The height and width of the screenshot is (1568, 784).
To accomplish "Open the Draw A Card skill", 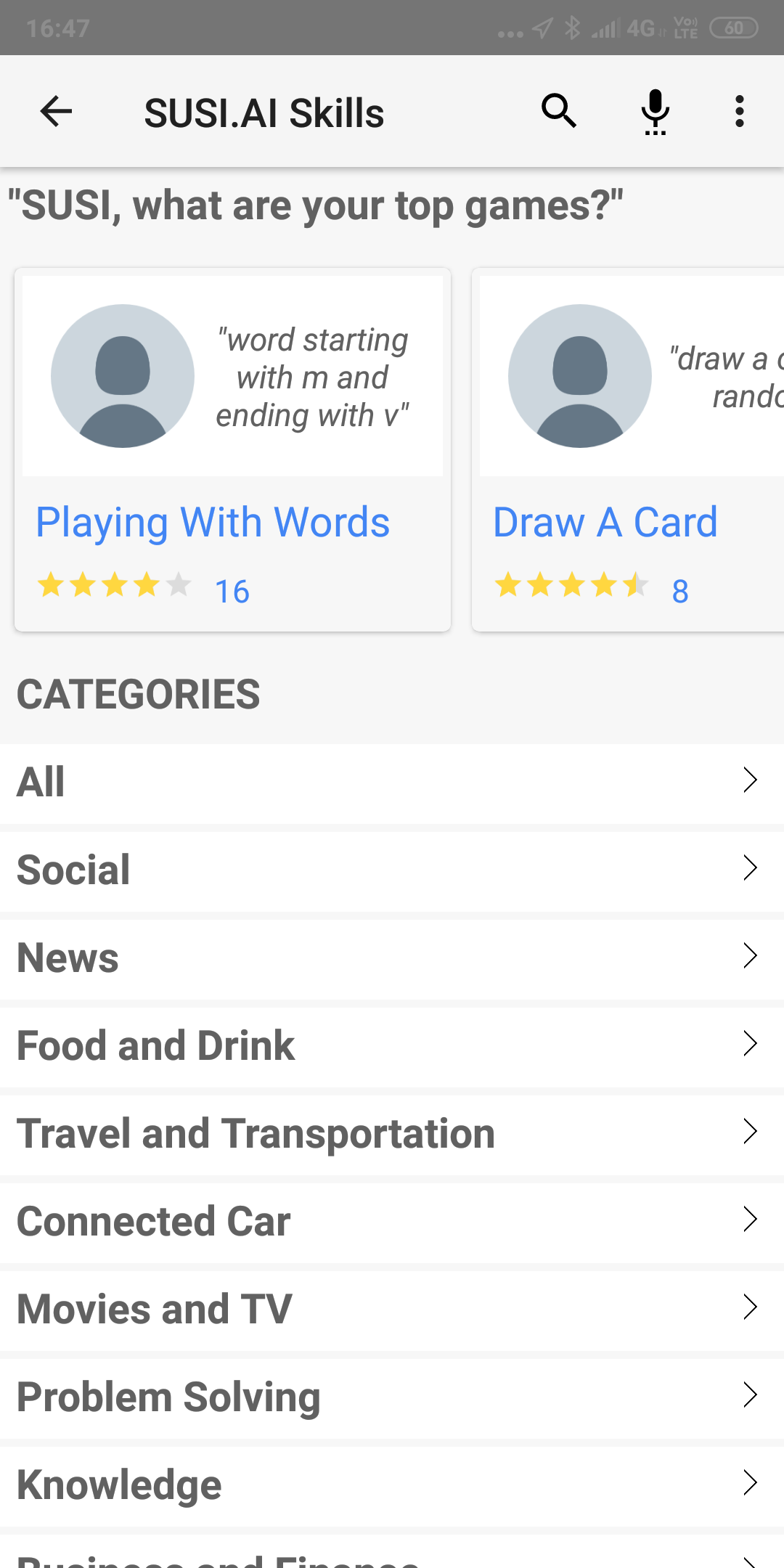I will 628,450.
